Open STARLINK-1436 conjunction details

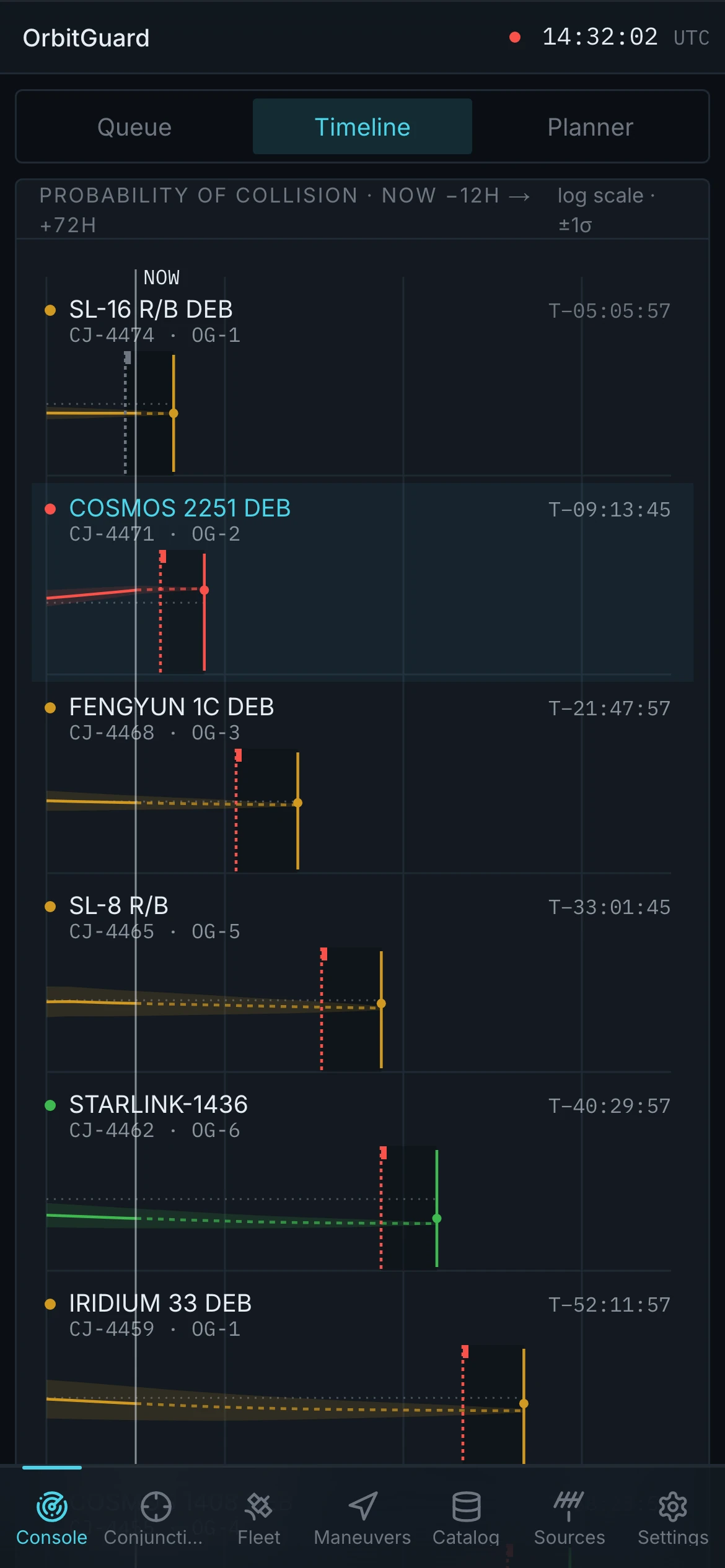[x=362, y=1178]
